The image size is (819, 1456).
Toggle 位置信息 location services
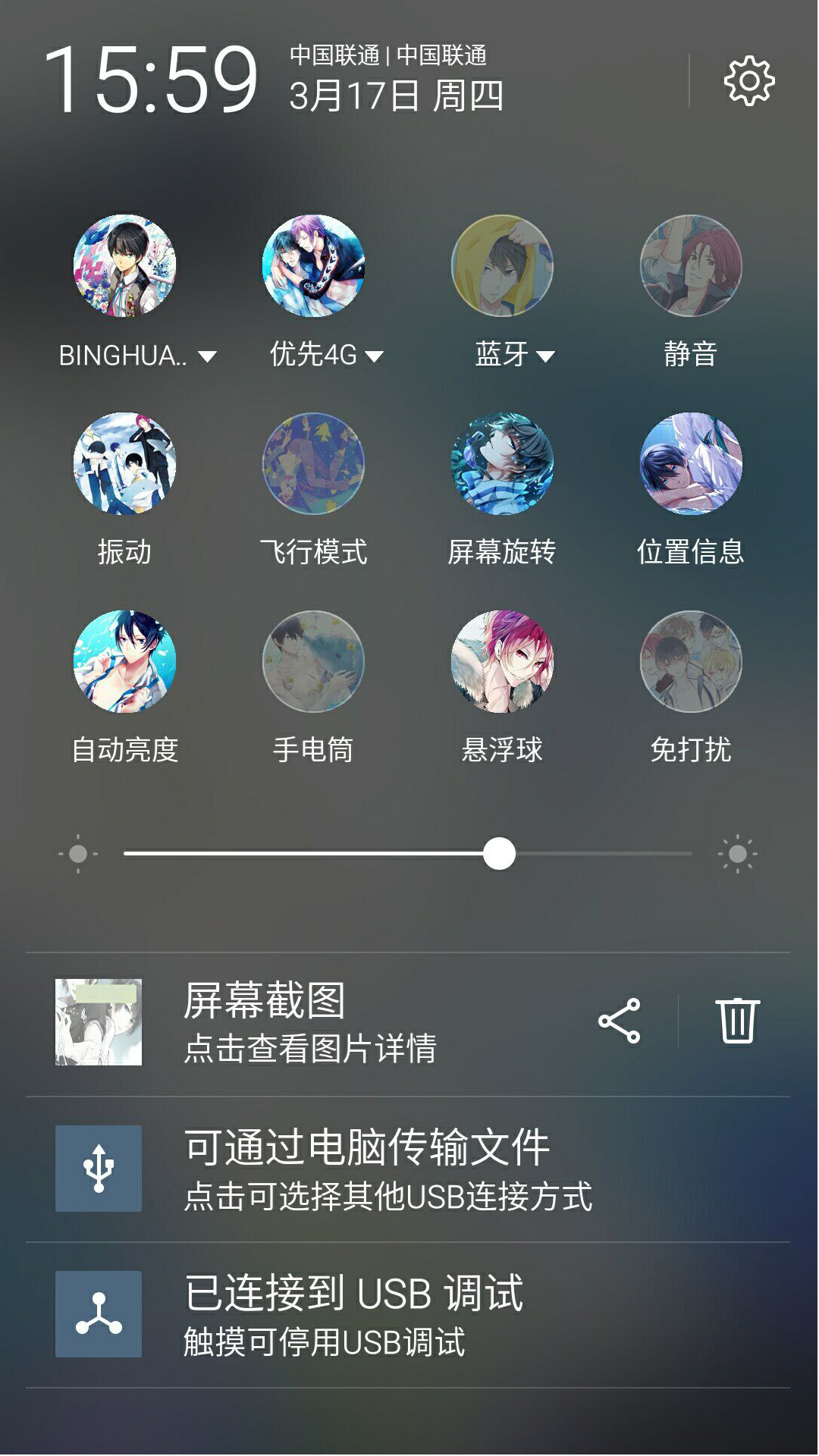click(691, 464)
